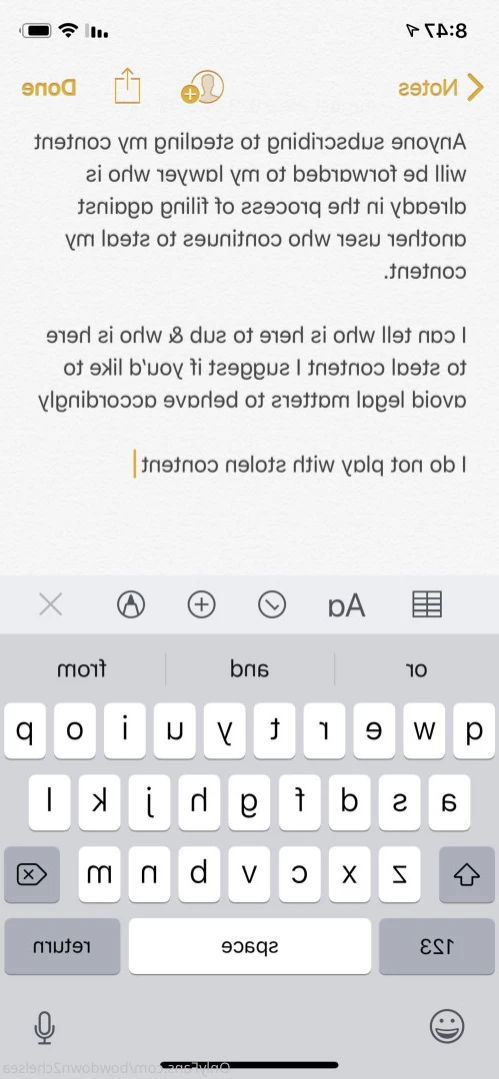This screenshot has width=499, height=1079.
Task: Insert a table into the note
Action: (427, 605)
